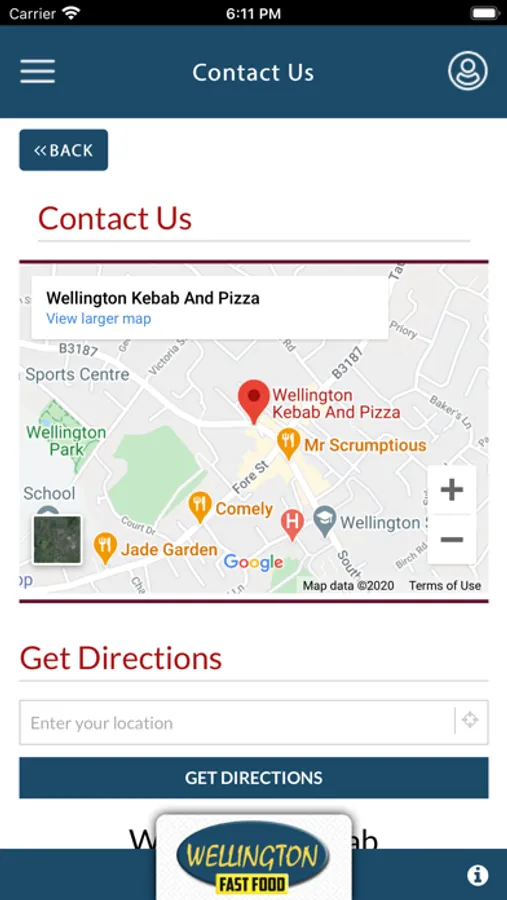The width and height of the screenshot is (507, 900).
Task: Go back with the BACK button
Action: [x=64, y=150]
